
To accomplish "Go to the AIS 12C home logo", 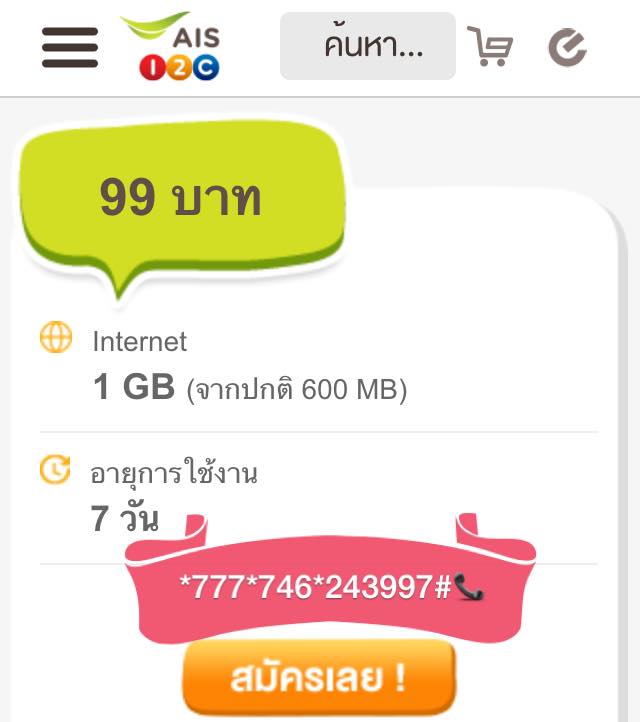I will point(172,46).
